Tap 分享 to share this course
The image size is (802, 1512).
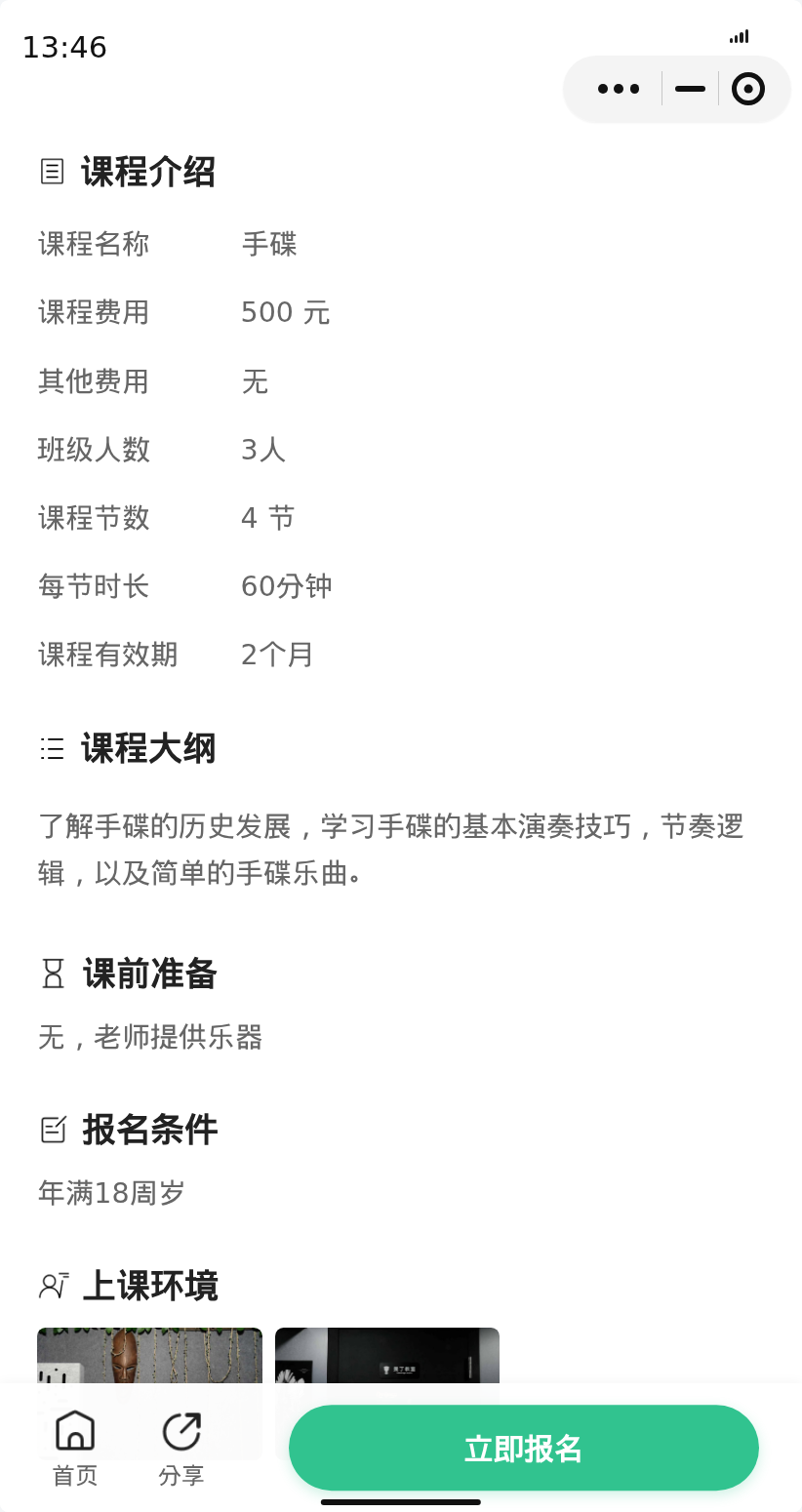point(181,1449)
